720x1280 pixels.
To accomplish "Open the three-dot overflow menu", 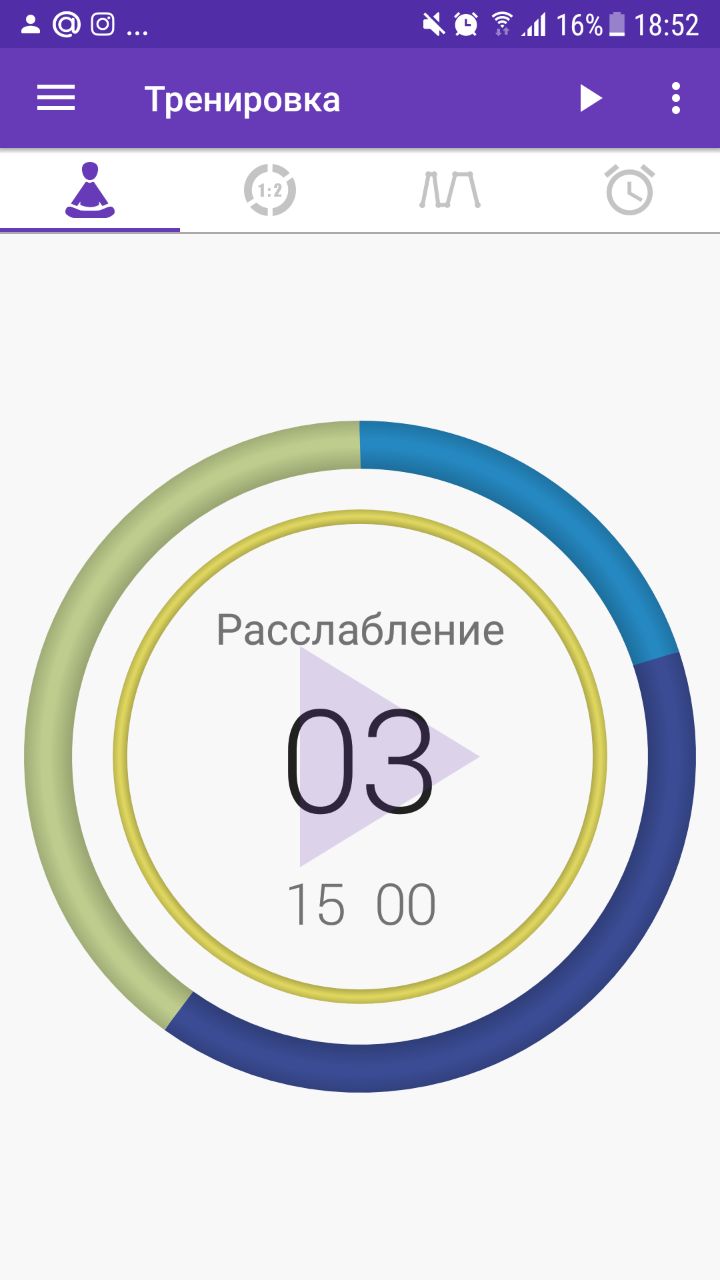I will (676, 98).
